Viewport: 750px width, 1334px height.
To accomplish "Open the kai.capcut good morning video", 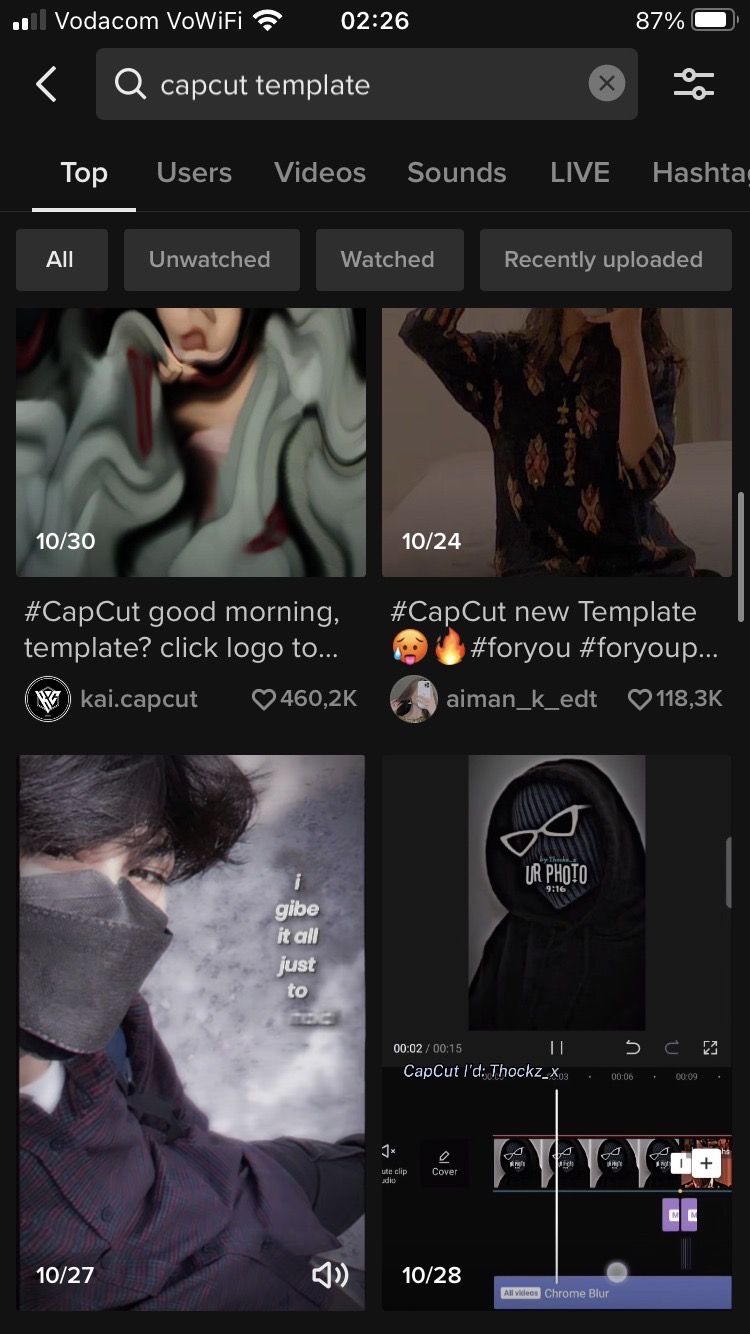I will coord(190,442).
